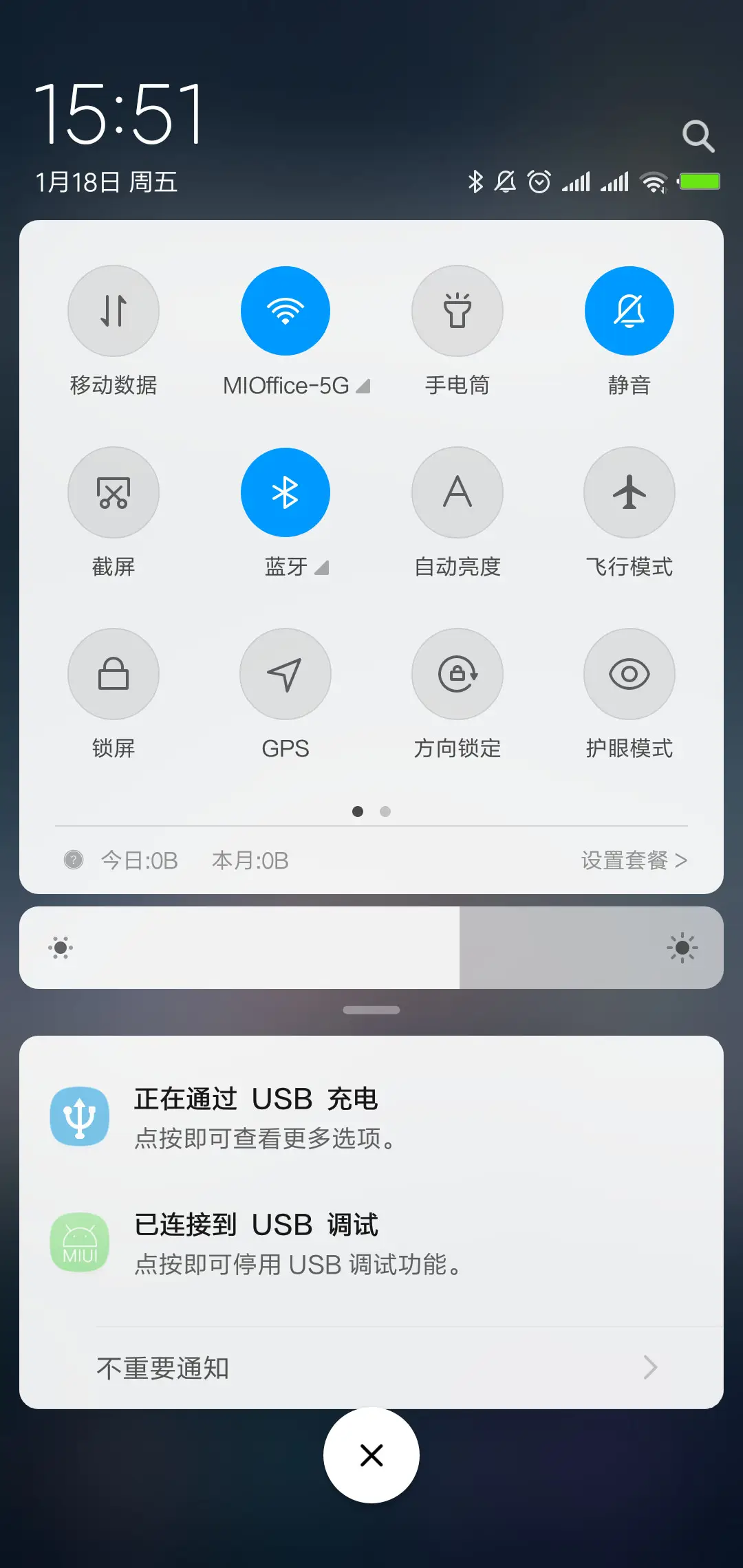This screenshot has height=1568, width=743.
Task: Activate eye protection mode
Action: pos(629,675)
